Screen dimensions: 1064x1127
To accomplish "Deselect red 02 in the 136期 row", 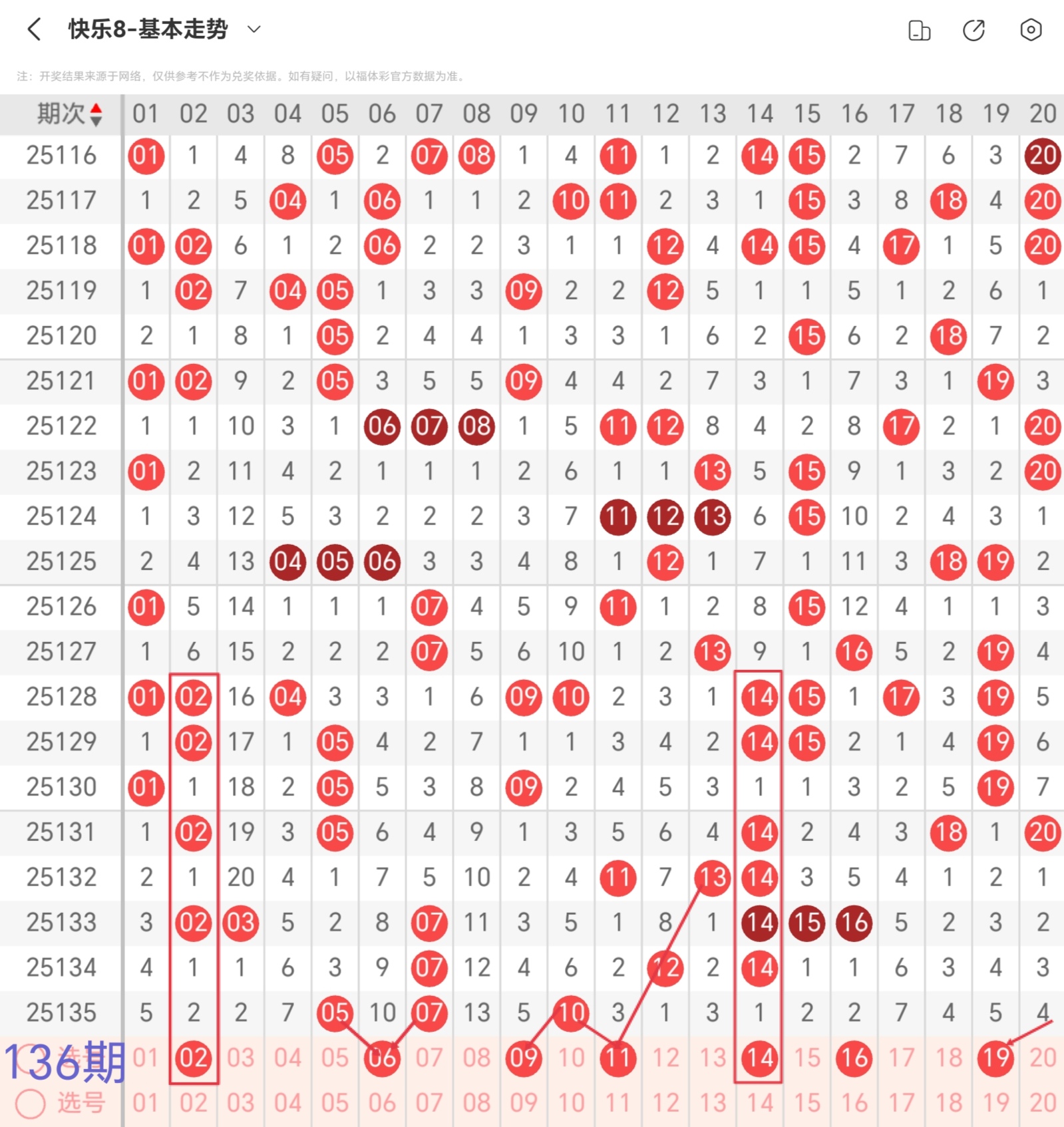I will (x=193, y=1058).
